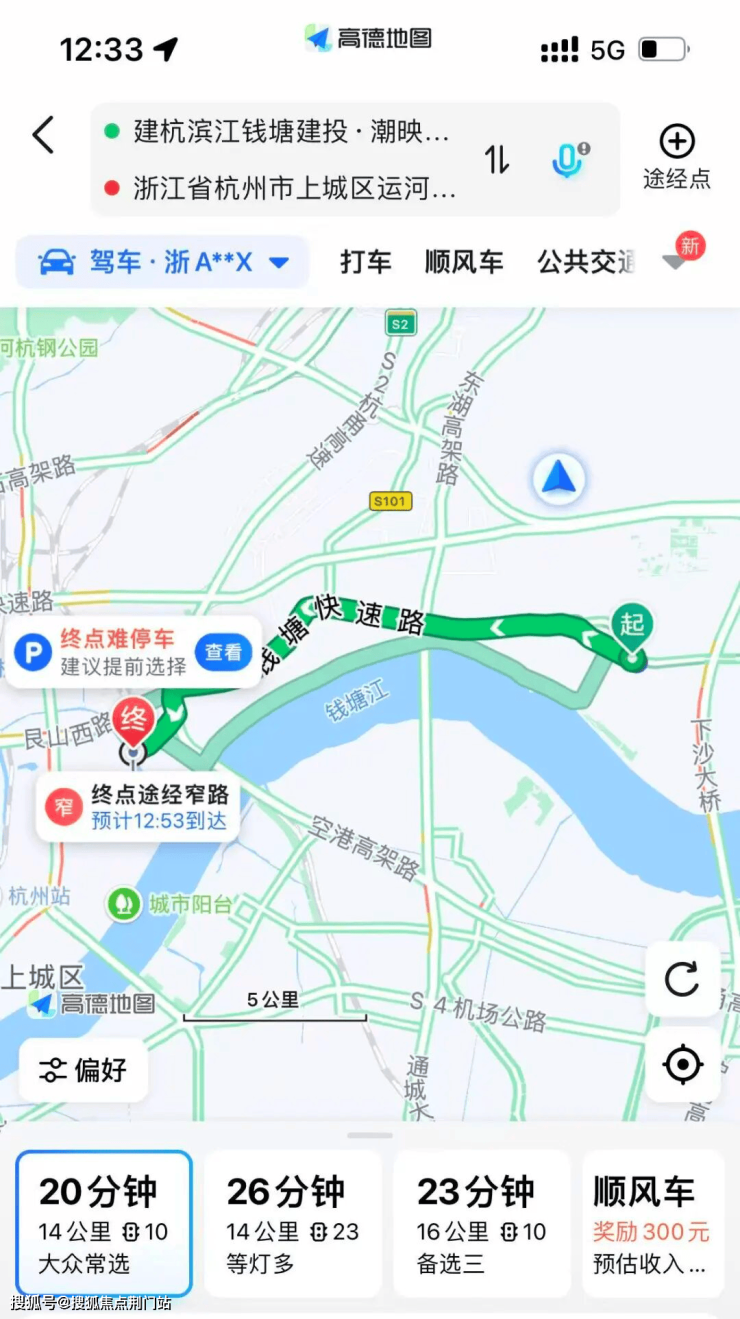Open route 偏好 preferences

[x=84, y=1070]
